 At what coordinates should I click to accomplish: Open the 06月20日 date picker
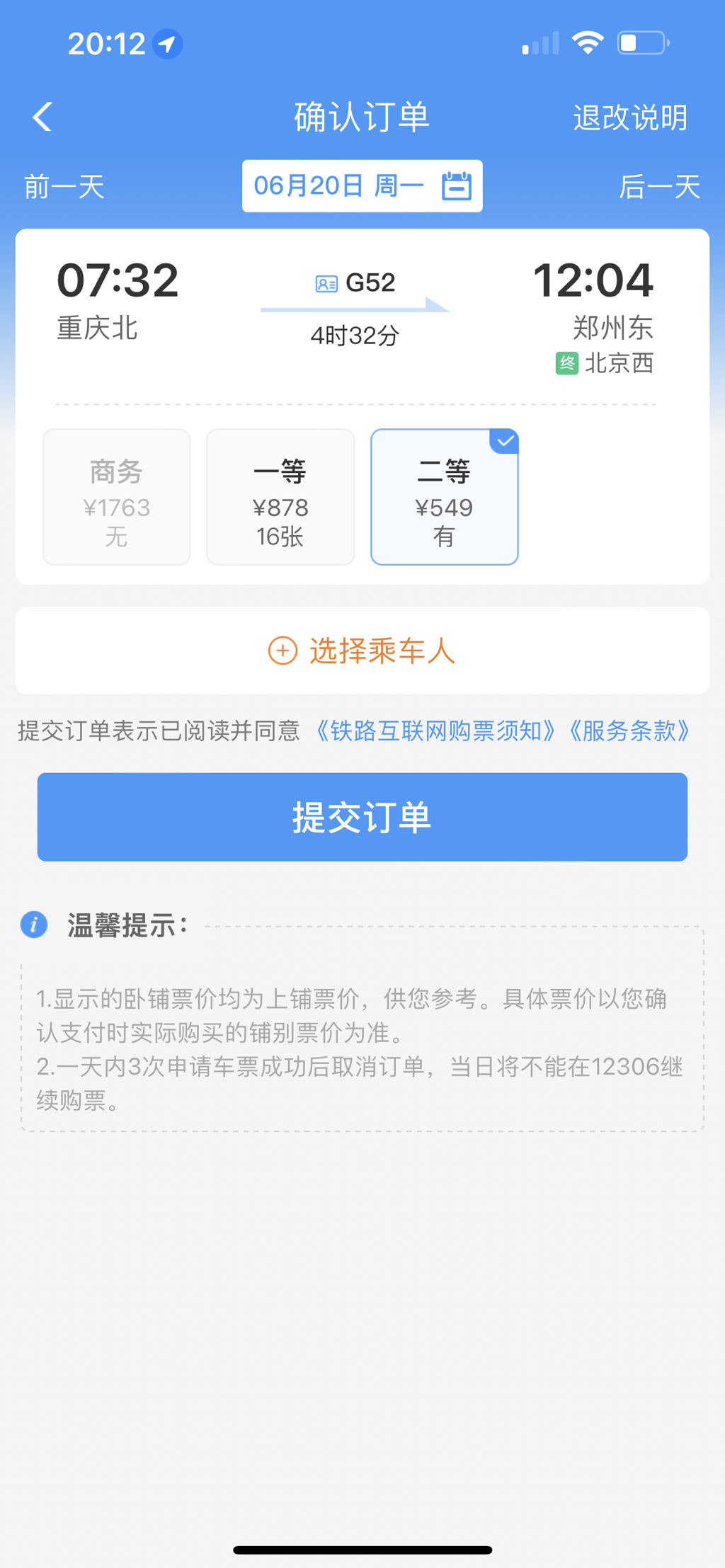tap(362, 186)
